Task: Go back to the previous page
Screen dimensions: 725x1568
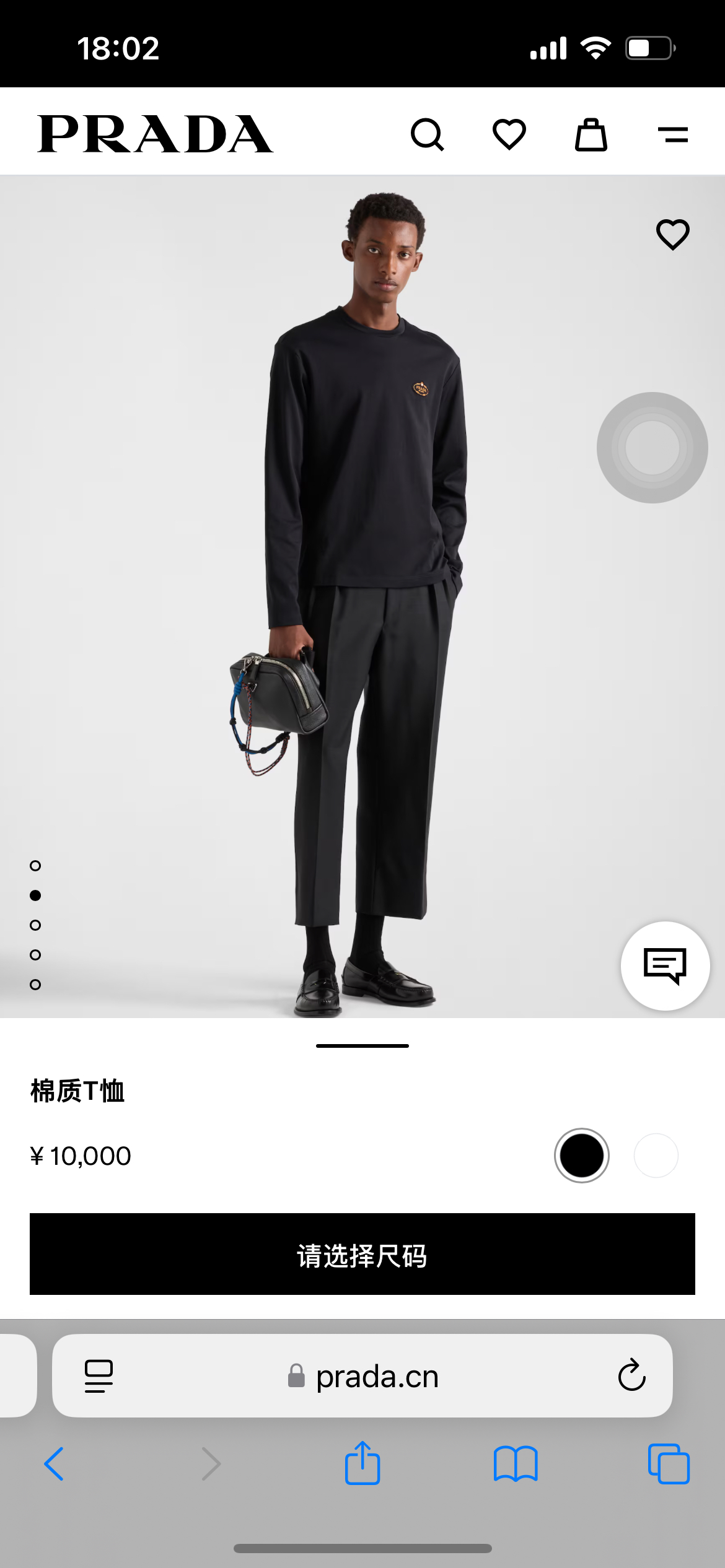Action: (55, 1464)
